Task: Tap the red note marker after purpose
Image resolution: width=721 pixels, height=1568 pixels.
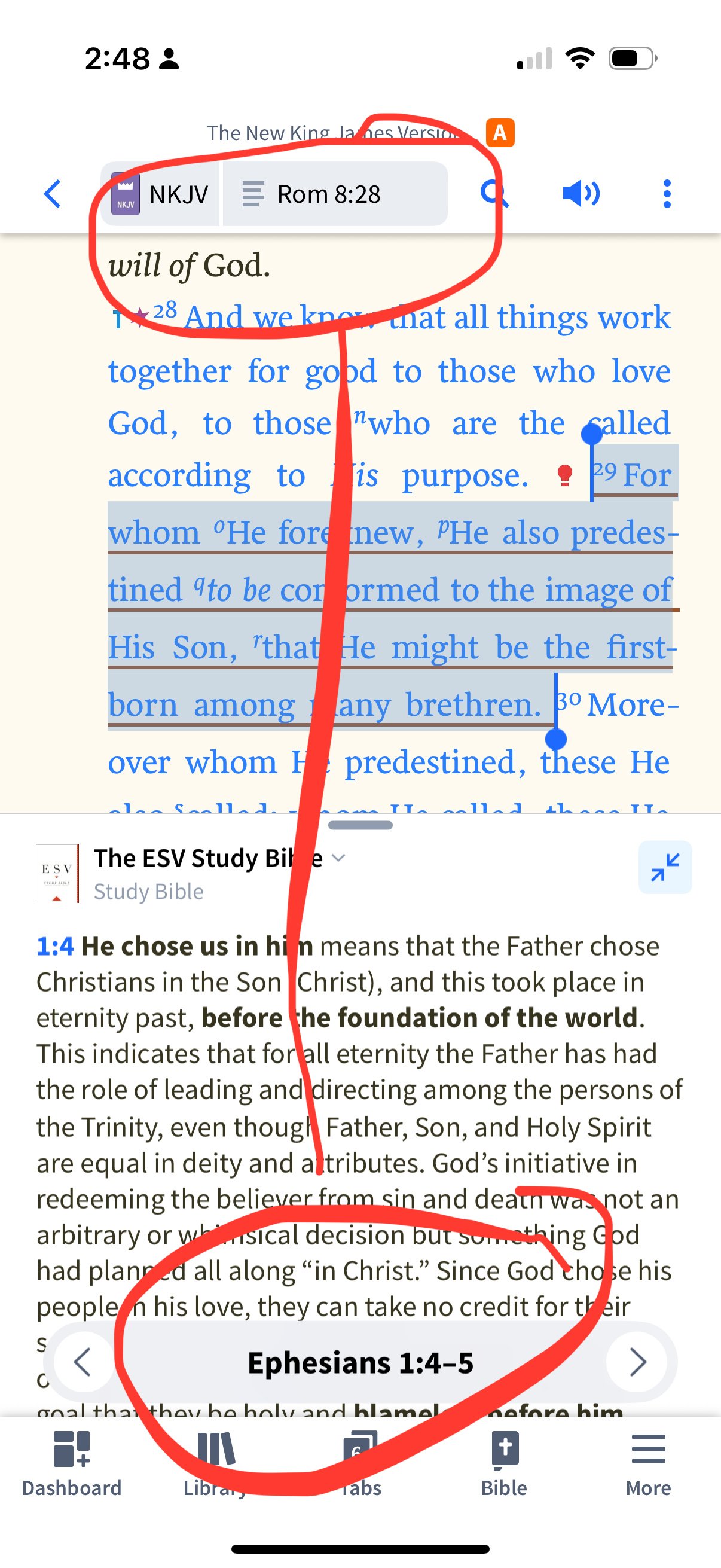Action: click(565, 475)
